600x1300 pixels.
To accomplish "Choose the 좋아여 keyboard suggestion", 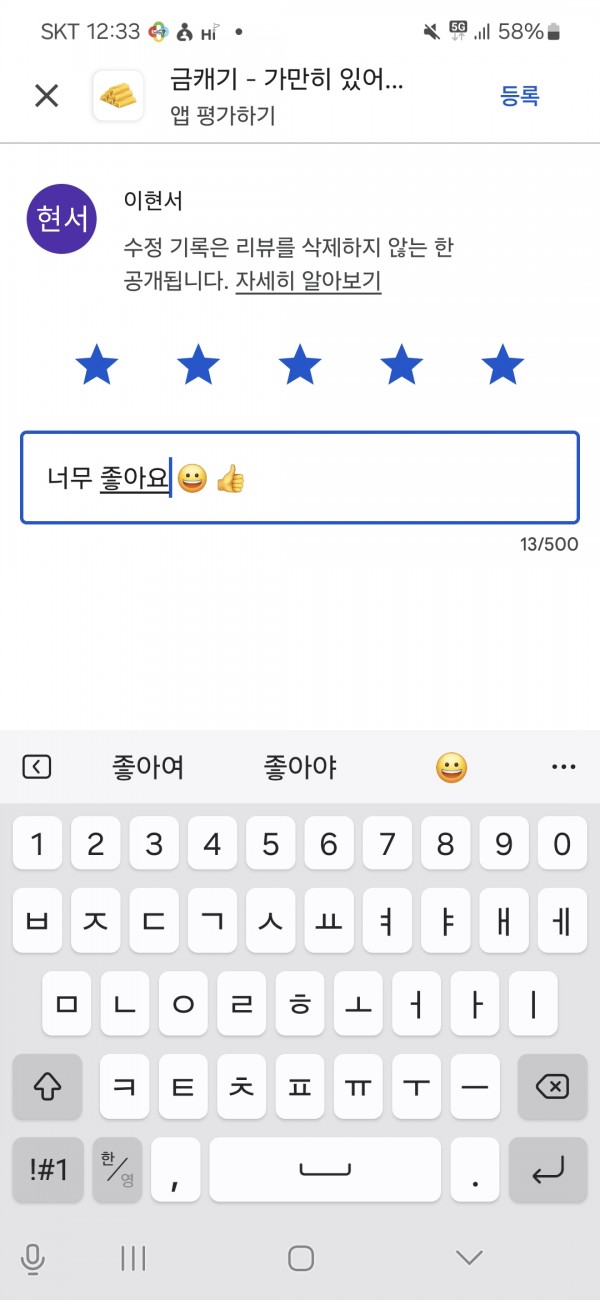I will (x=148, y=768).
